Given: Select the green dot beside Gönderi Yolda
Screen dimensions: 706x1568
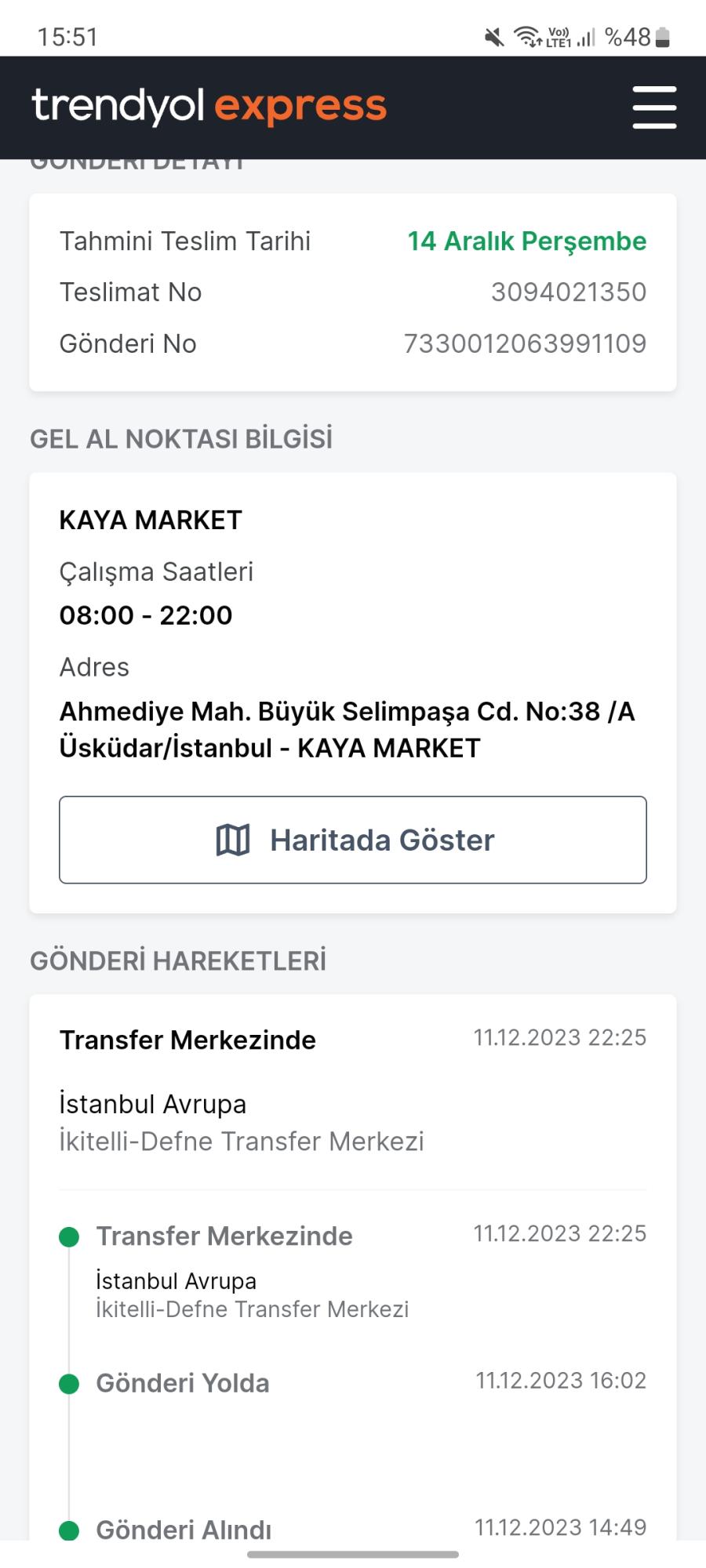Looking at the screenshot, I should [x=71, y=1382].
